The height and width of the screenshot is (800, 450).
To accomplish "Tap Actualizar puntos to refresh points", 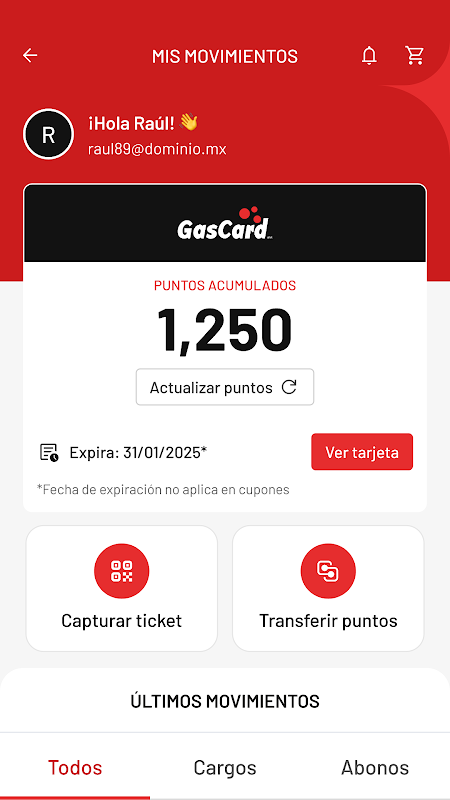I will [224, 387].
